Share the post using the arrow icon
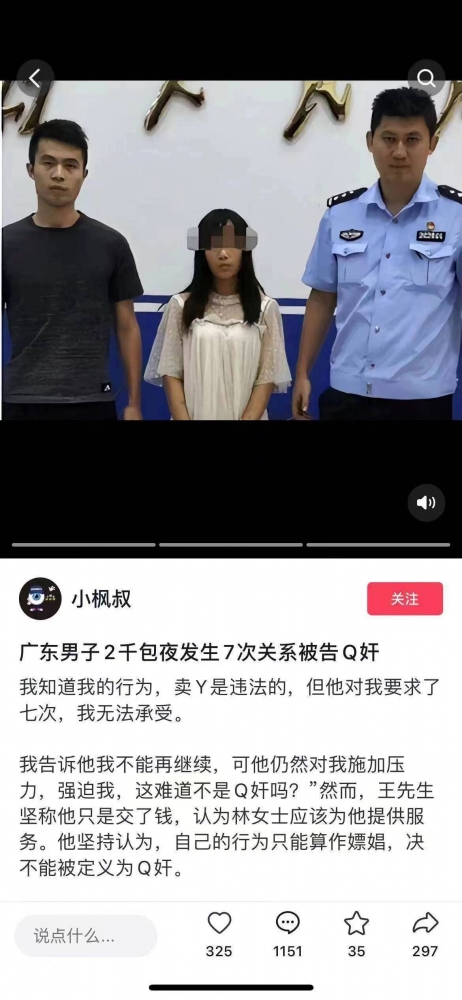This screenshot has height=1000, width=462. (x=425, y=923)
